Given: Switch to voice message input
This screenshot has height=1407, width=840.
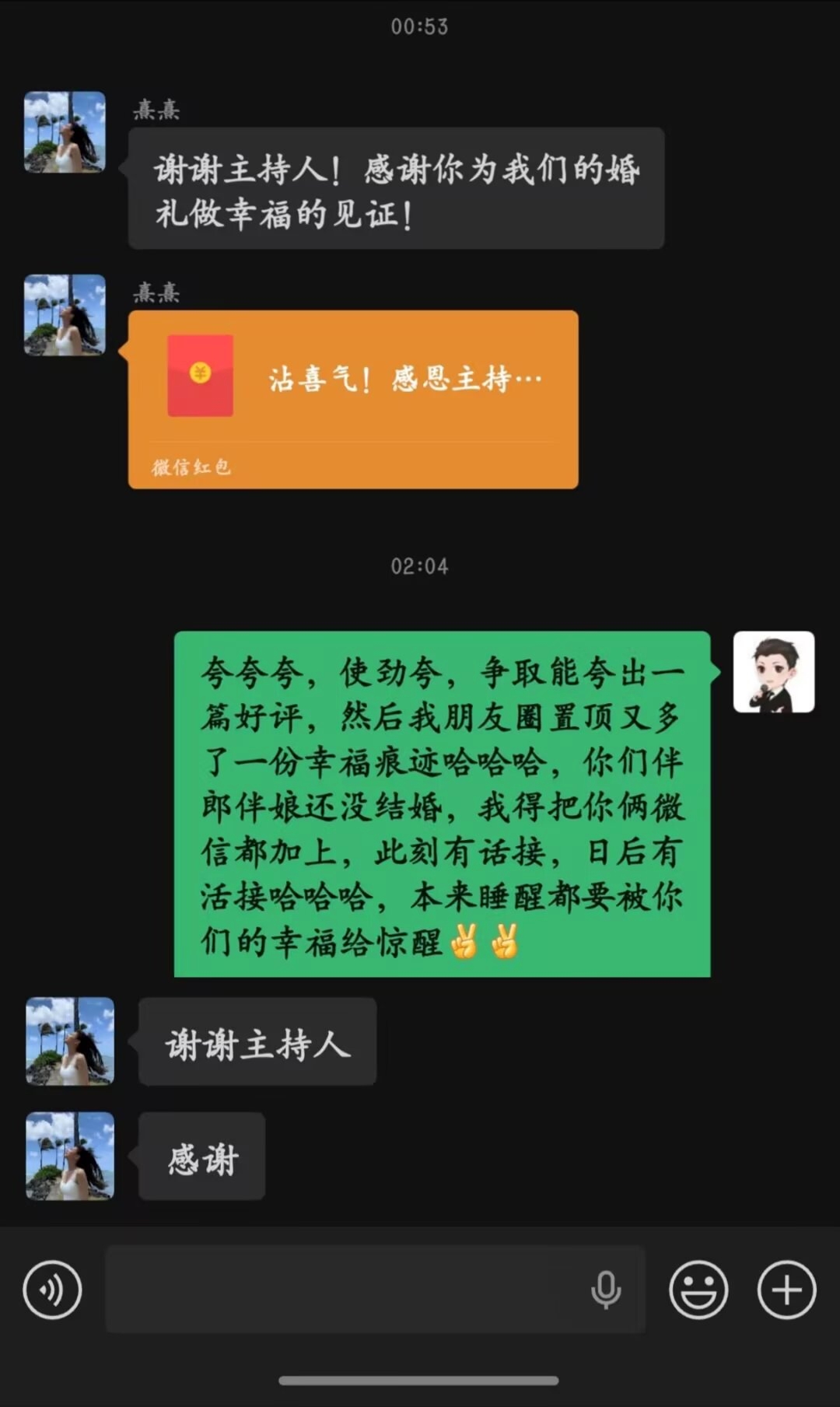Looking at the screenshot, I should pyautogui.click(x=52, y=1290).
